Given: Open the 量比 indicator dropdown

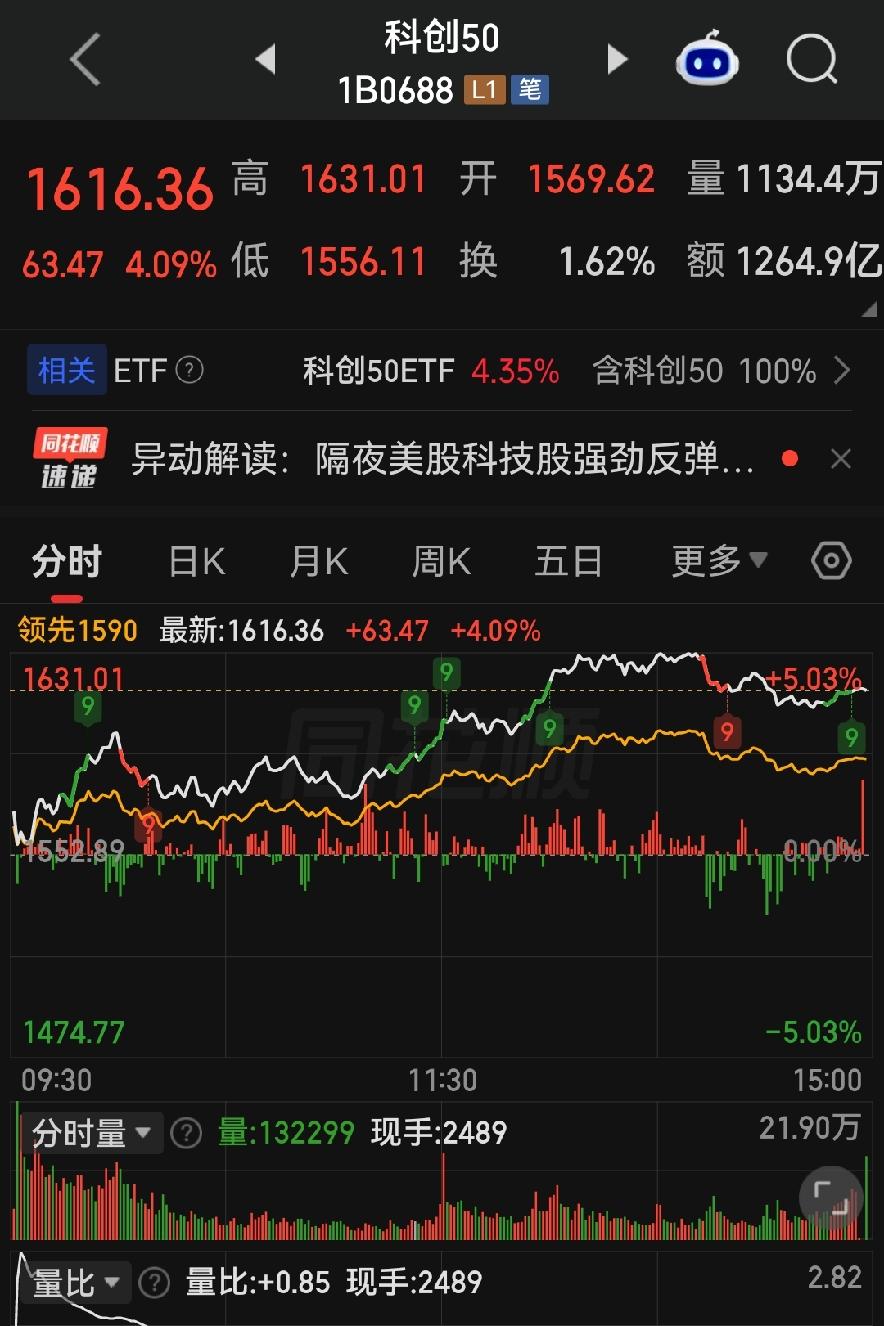Looking at the screenshot, I should pos(77,1282).
